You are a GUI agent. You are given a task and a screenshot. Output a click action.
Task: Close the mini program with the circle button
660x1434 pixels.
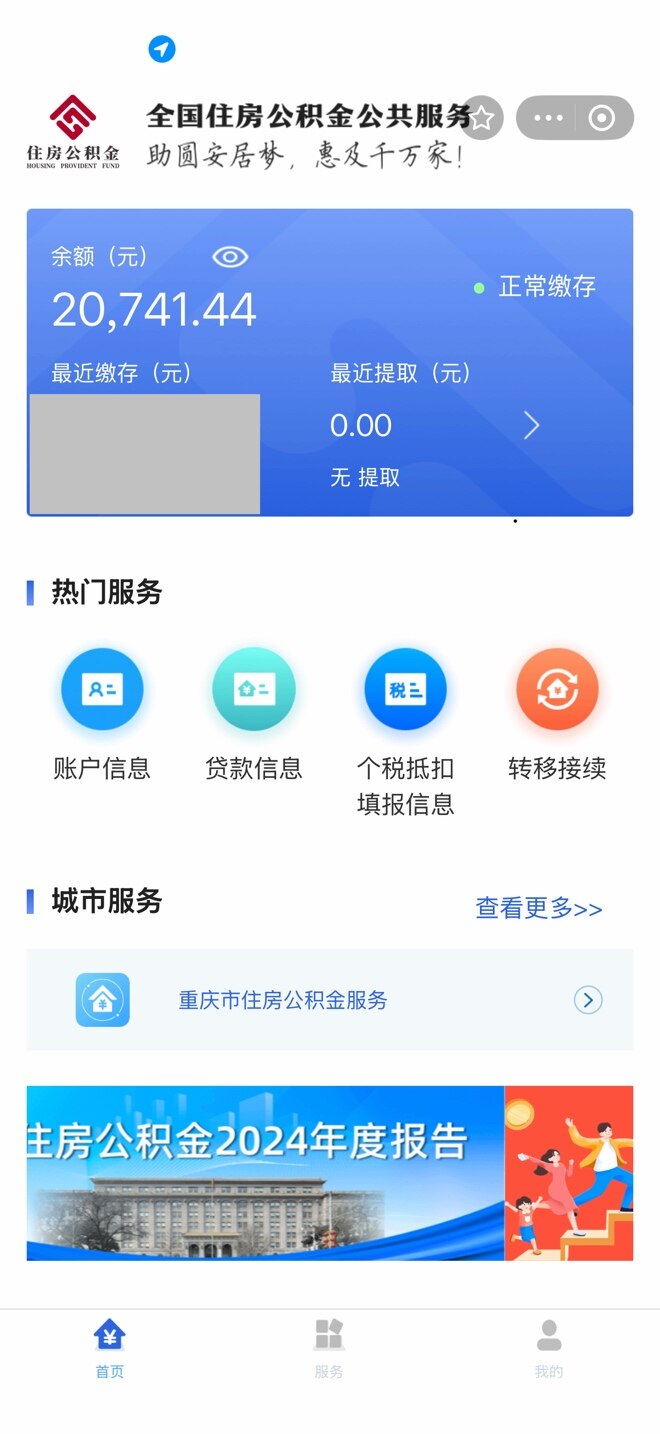coord(602,118)
